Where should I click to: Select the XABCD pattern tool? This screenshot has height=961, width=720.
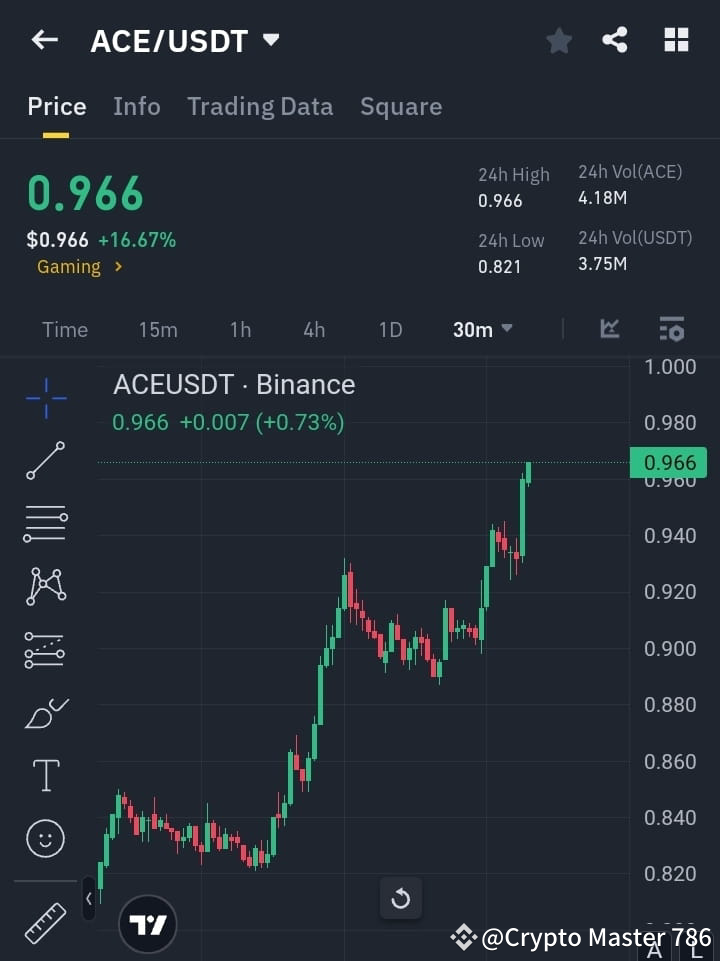45,587
